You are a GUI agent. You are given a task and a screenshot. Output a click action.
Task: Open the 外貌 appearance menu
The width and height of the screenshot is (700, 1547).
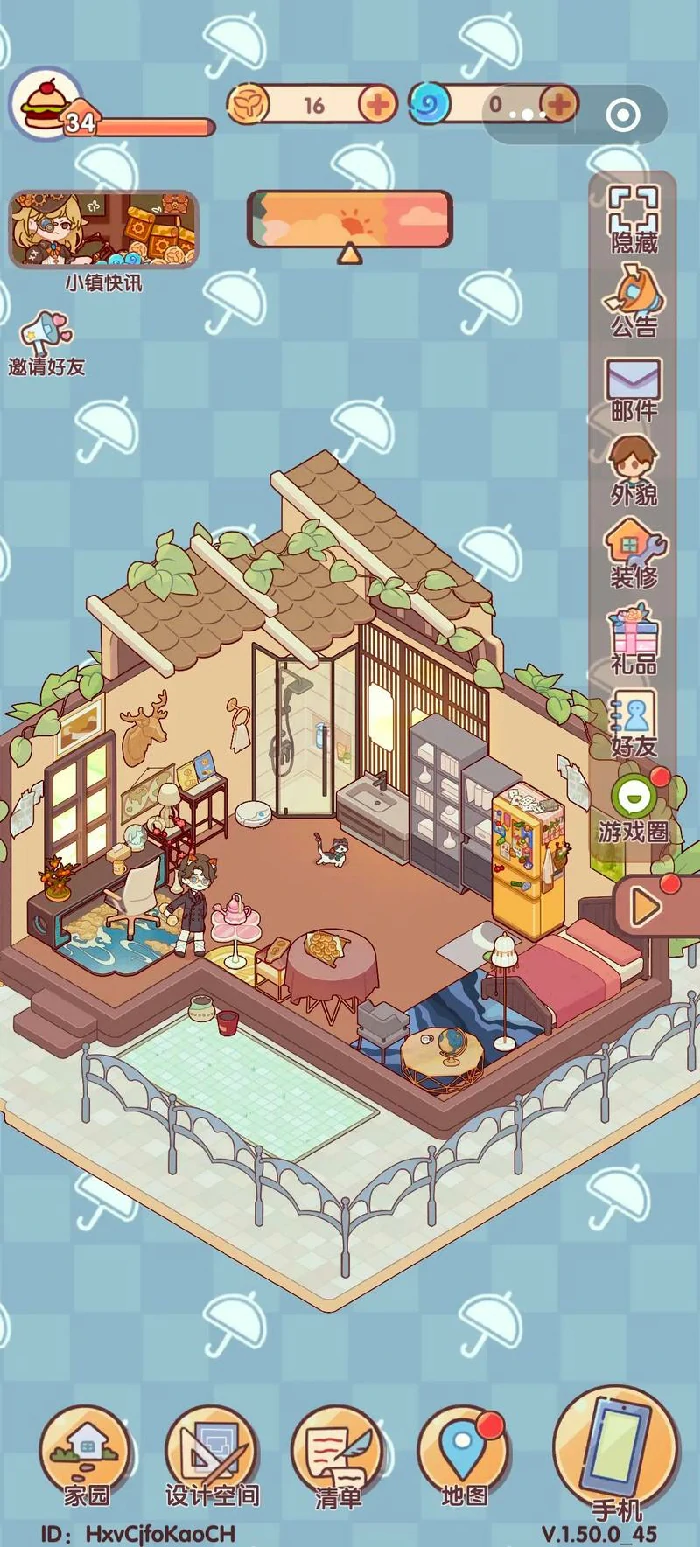pos(634,470)
